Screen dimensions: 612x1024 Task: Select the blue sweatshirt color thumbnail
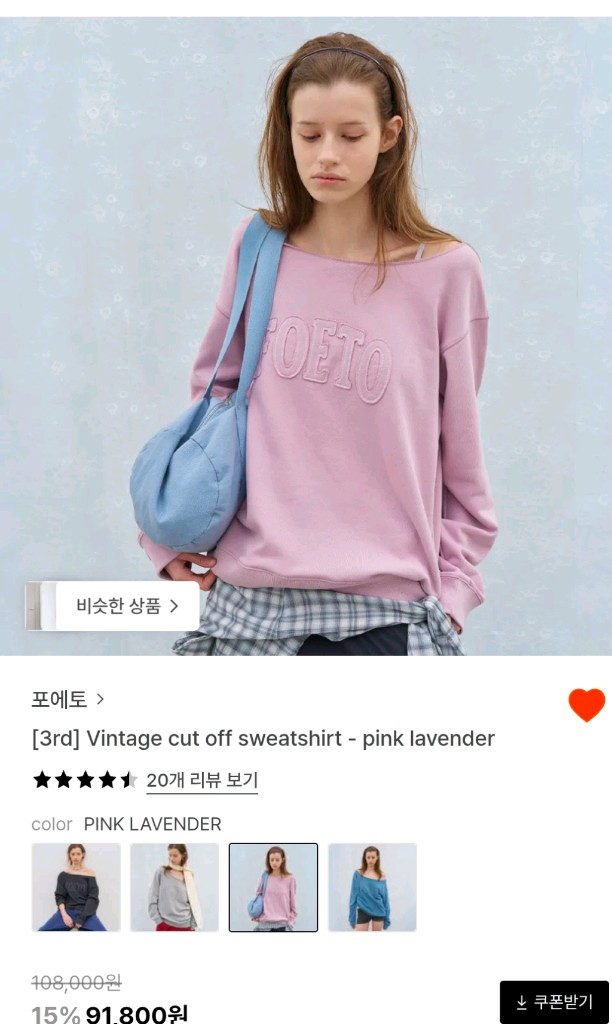click(x=372, y=887)
